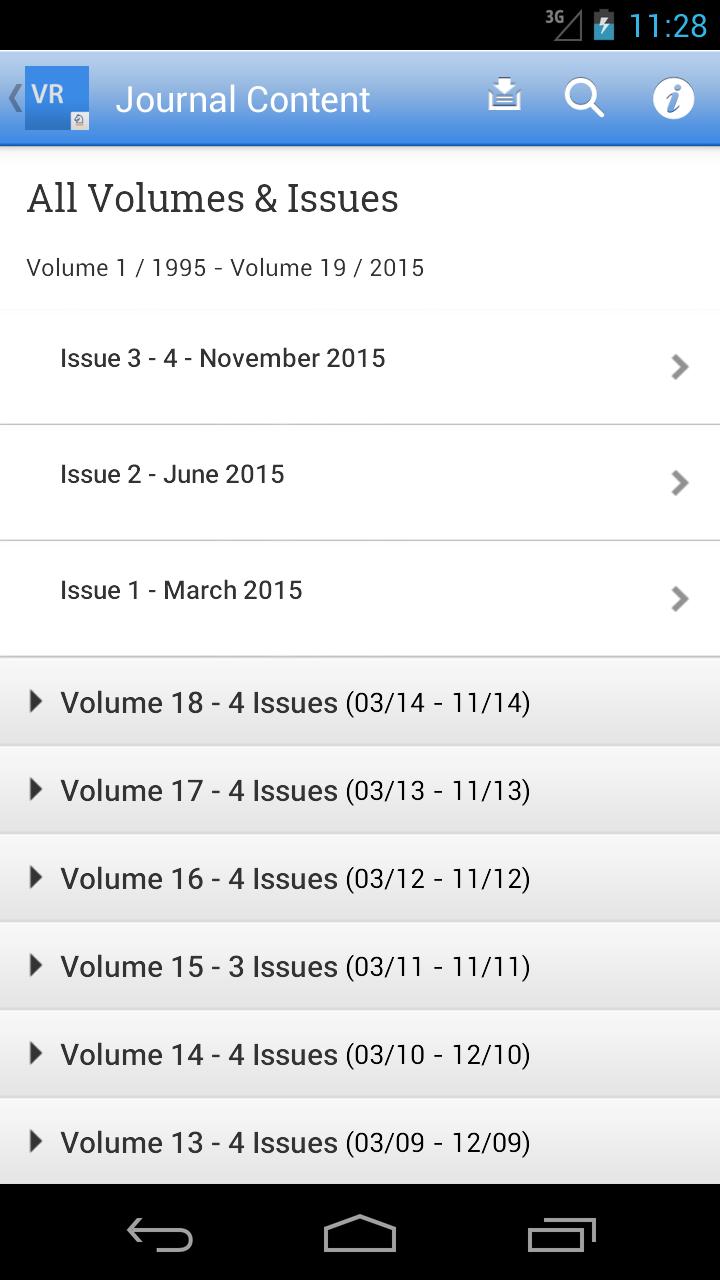Open Issue 2 - June 2015
720x1280 pixels.
click(360, 482)
